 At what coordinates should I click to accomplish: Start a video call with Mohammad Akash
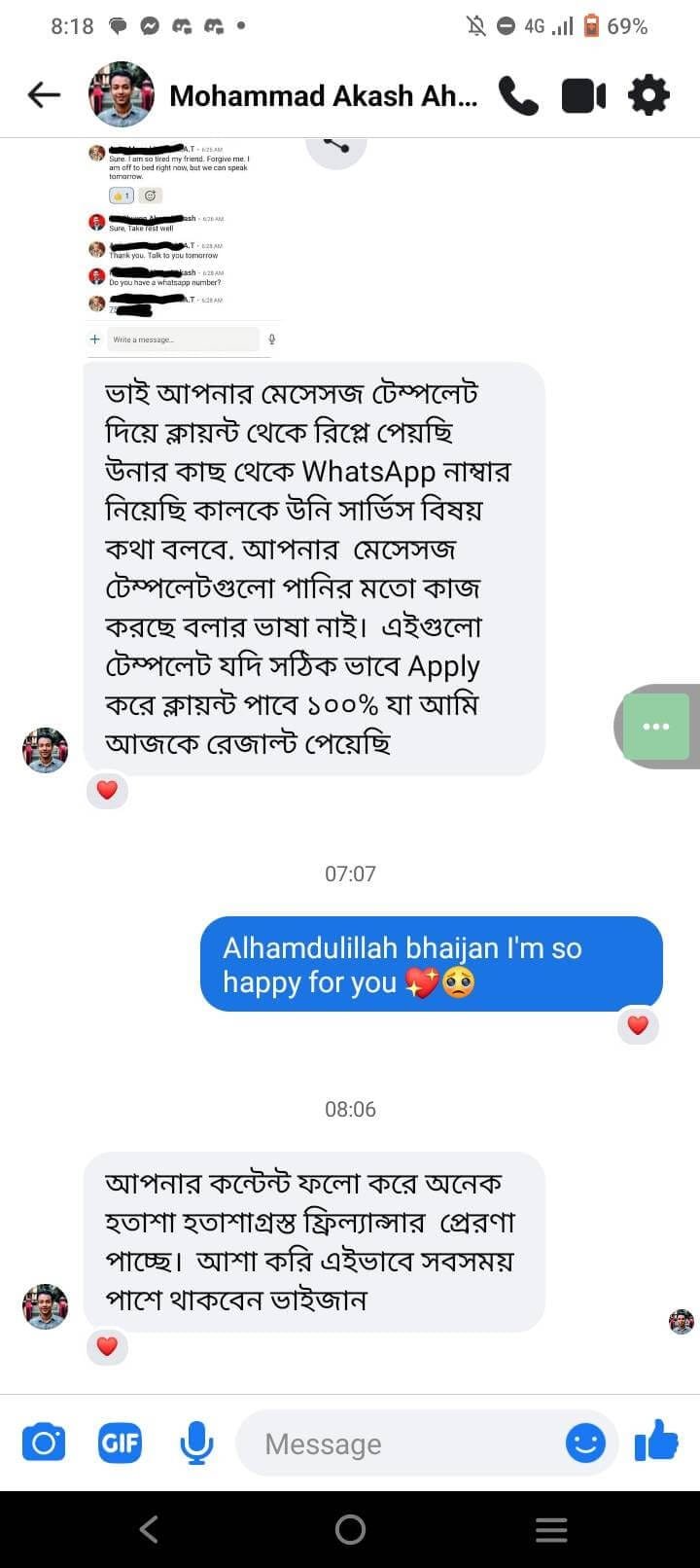pos(583,95)
